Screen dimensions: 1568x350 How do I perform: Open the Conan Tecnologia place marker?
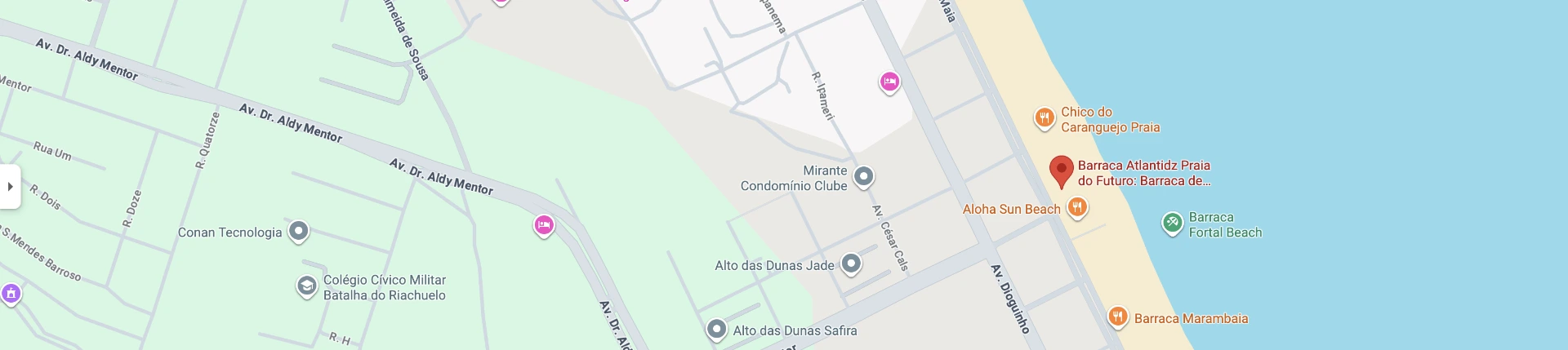(299, 231)
